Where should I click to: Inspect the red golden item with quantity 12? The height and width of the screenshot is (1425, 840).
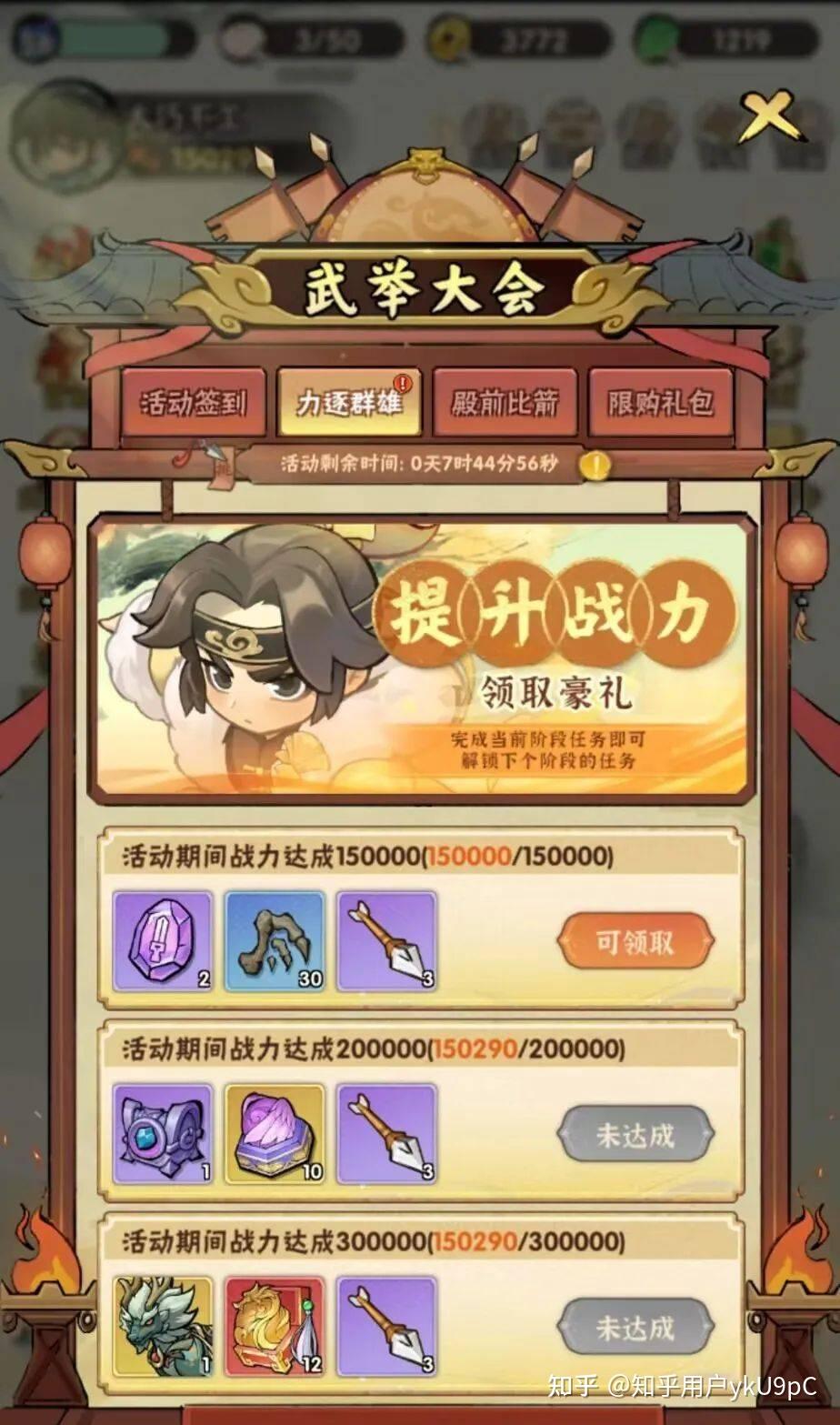pos(275,1327)
